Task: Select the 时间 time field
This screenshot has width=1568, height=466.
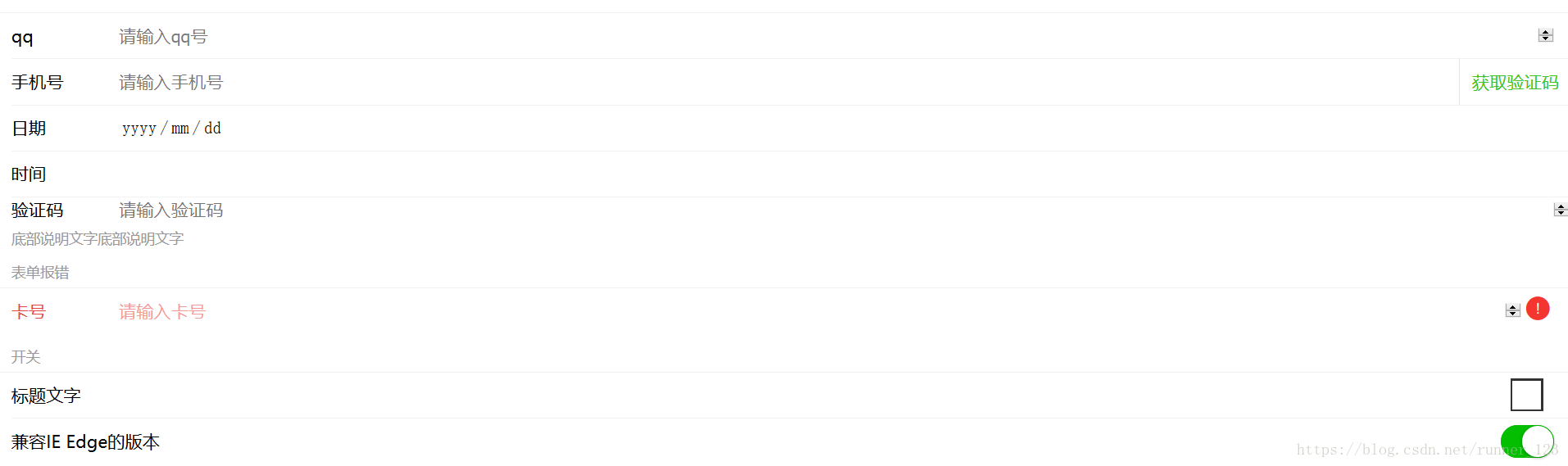Action: pos(738,174)
